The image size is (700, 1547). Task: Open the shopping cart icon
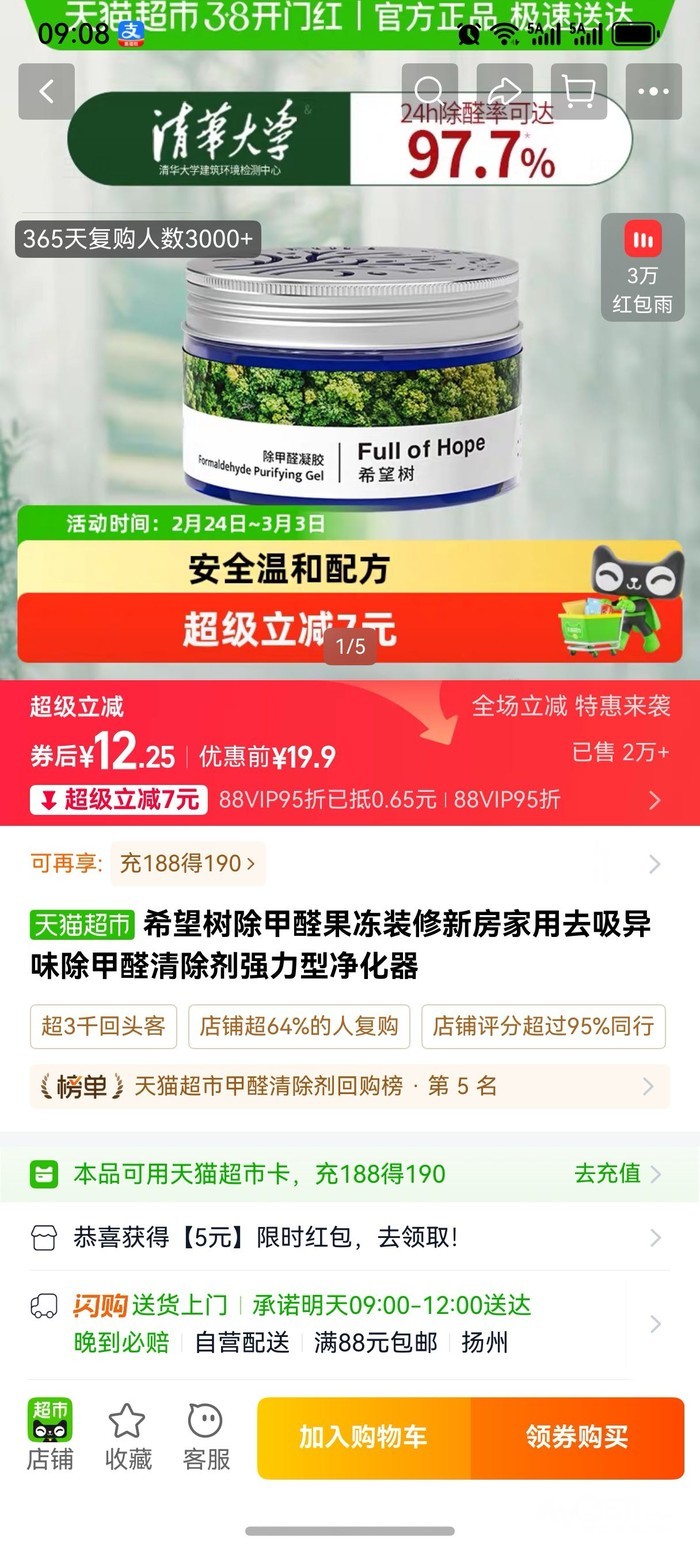coord(579,91)
